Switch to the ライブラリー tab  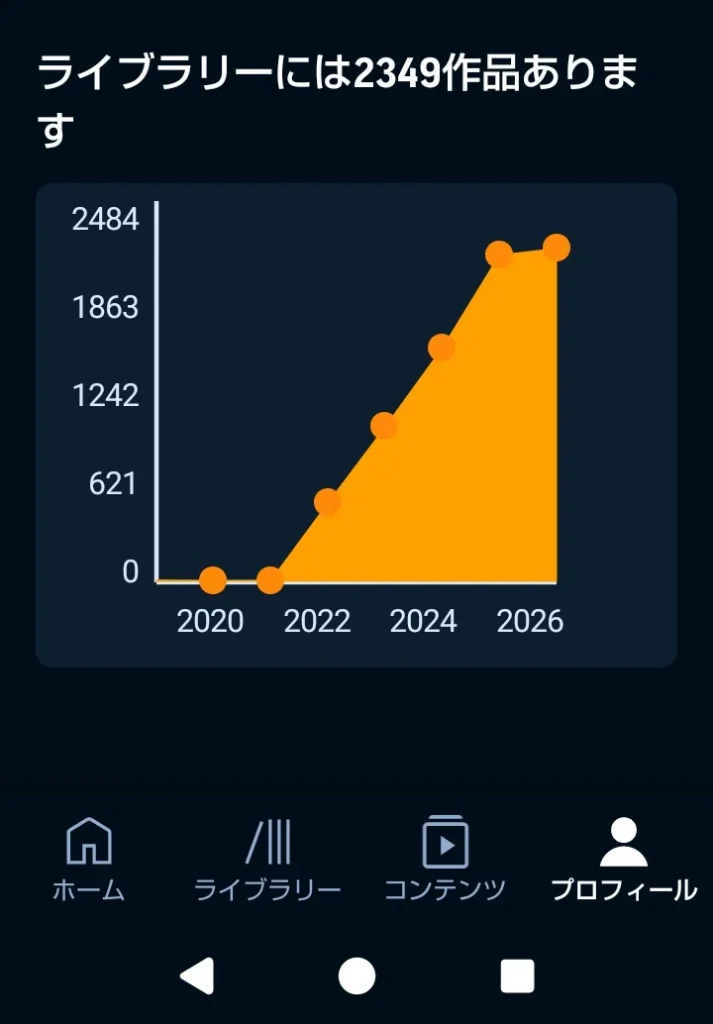pyautogui.click(x=267, y=858)
